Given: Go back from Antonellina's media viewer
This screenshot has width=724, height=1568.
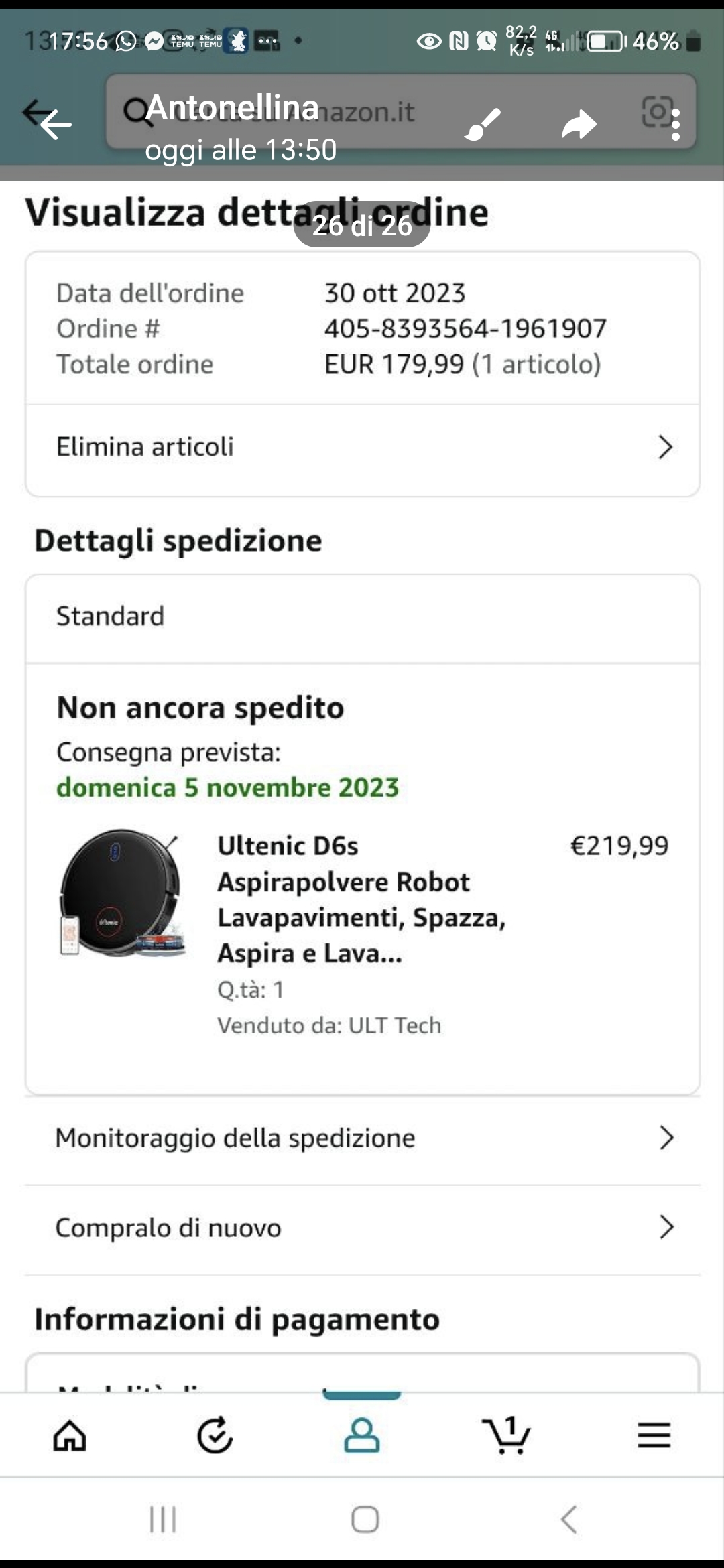Looking at the screenshot, I should [x=55, y=124].
